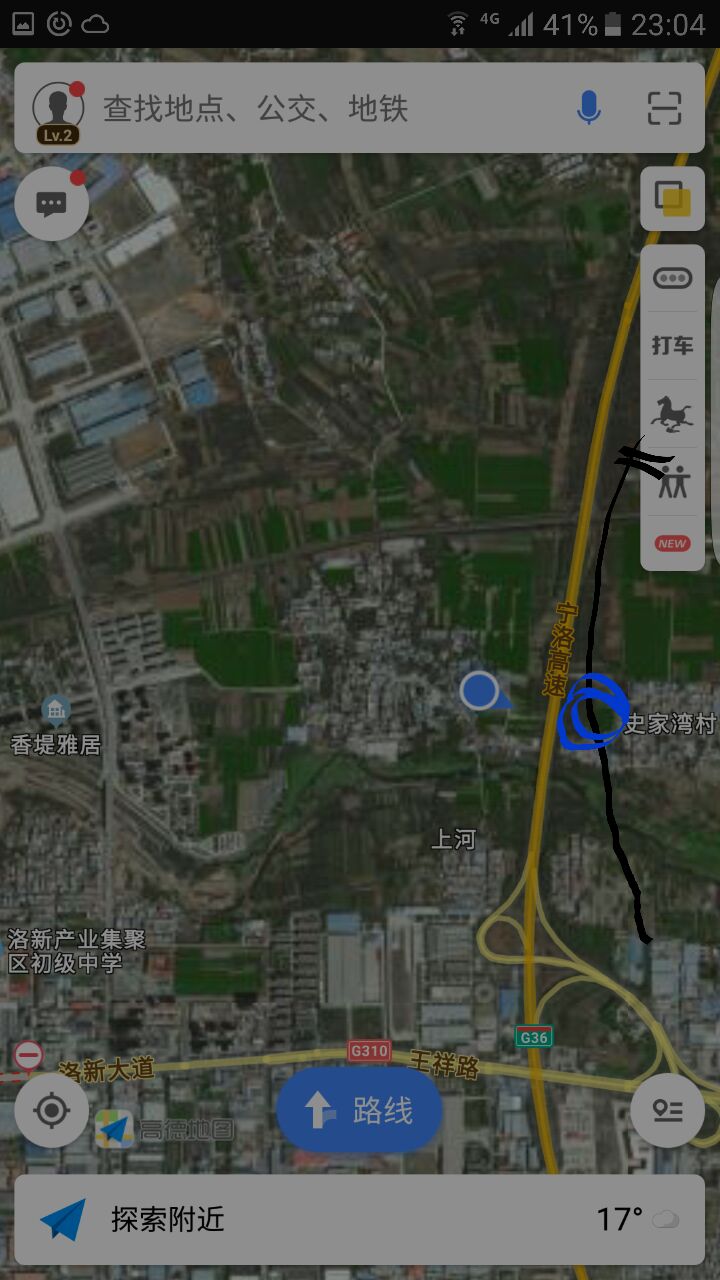The height and width of the screenshot is (1280, 720).
Task: Start voice search with the microphone
Action: point(589,108)
